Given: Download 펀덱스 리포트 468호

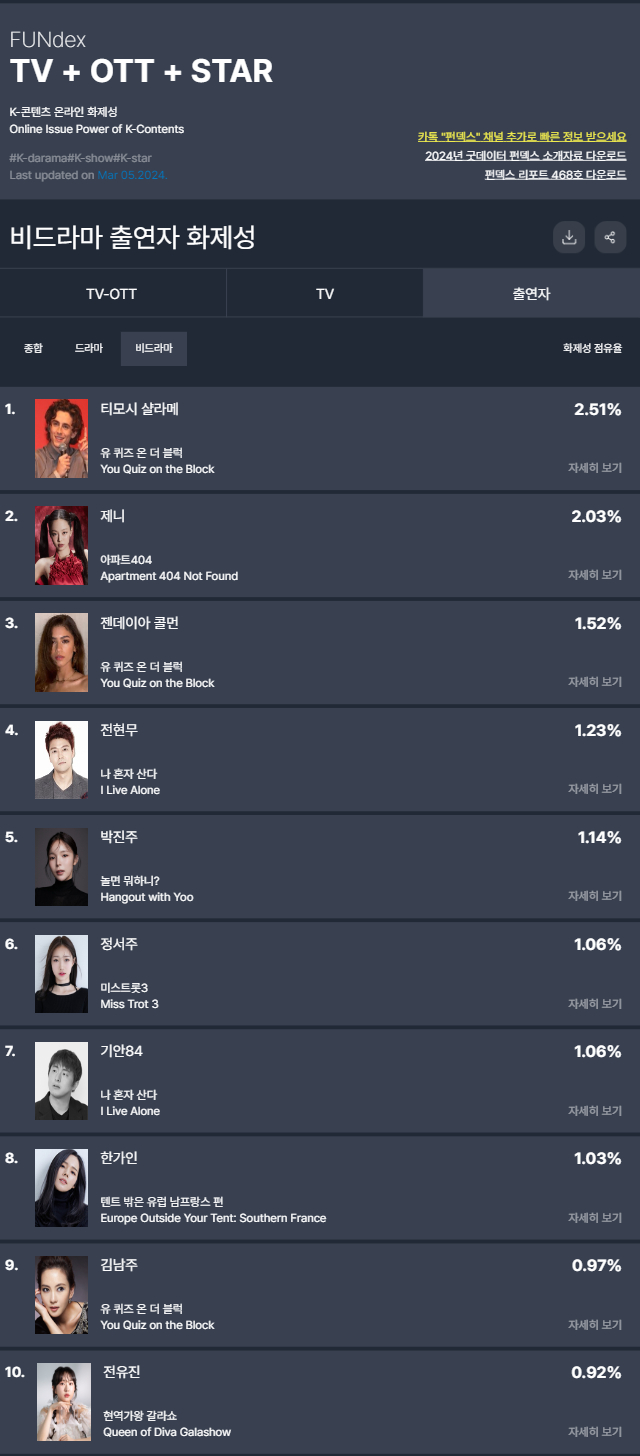Looking at the screenshot, I should (555, 174).
